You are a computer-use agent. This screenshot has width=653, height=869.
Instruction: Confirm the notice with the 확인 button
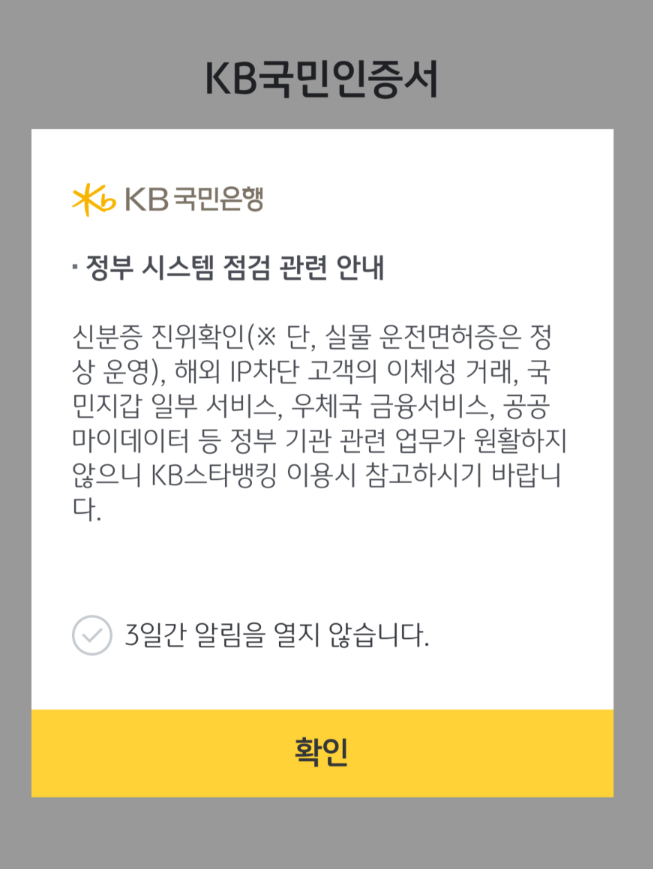[x=322, y=753]
